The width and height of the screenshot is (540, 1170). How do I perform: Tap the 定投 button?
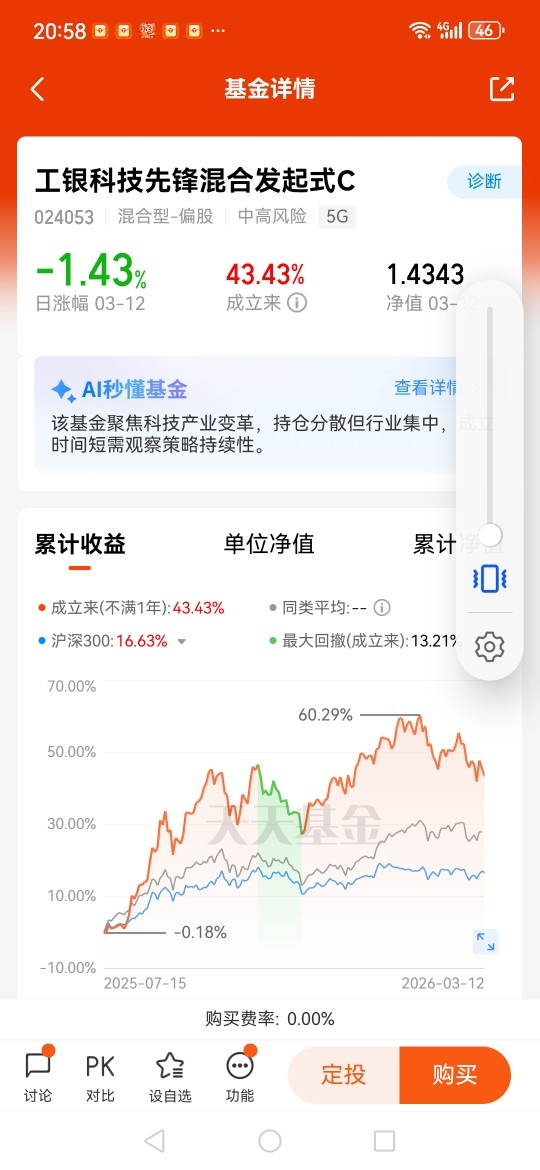coord(344,1075)
